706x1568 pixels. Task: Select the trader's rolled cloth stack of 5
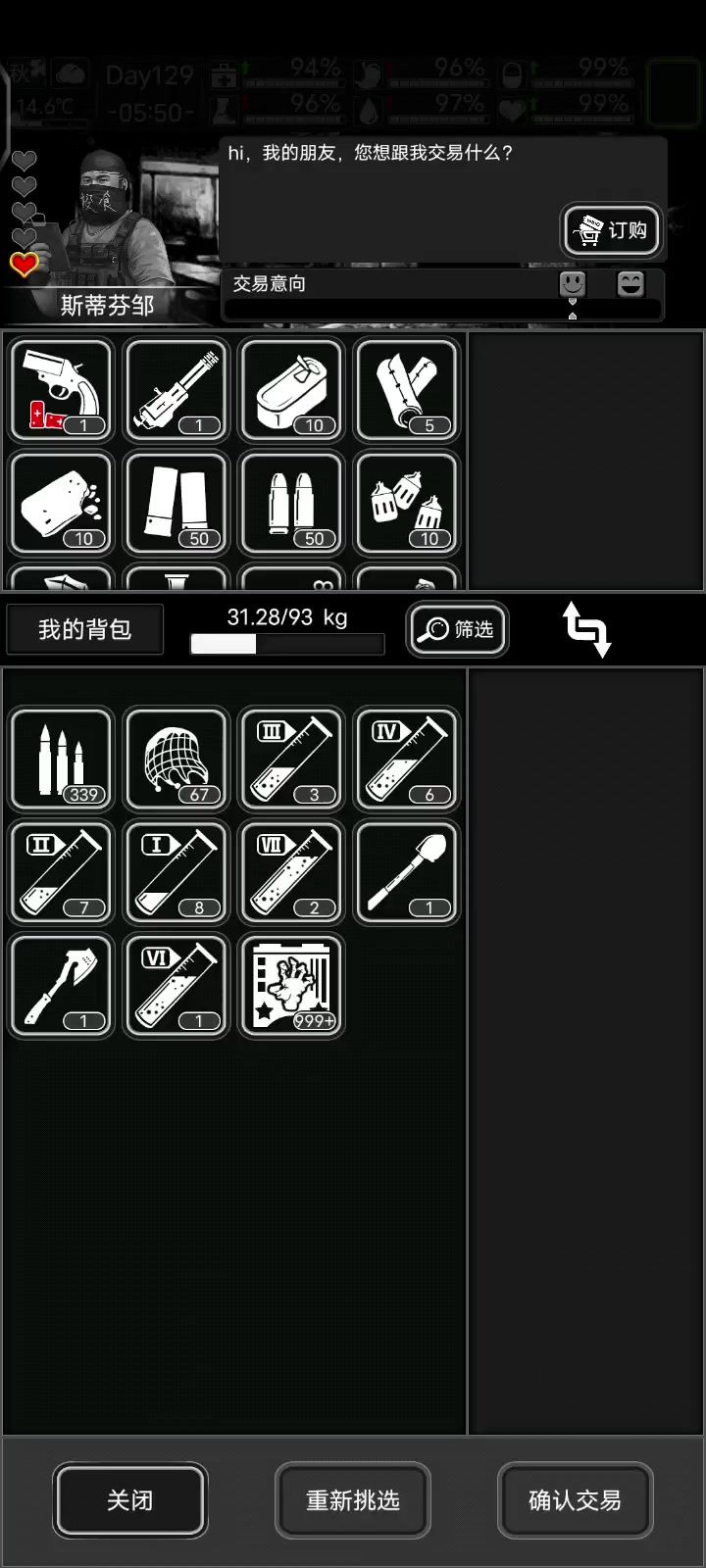click(406, 390)
